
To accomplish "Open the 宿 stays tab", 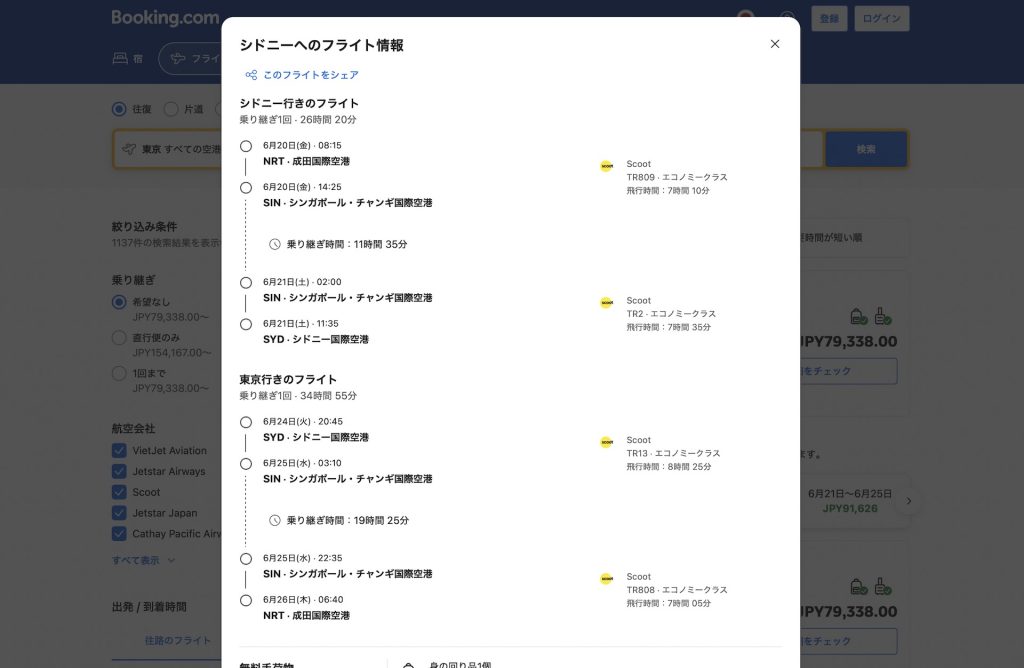I will click(128, 59).
